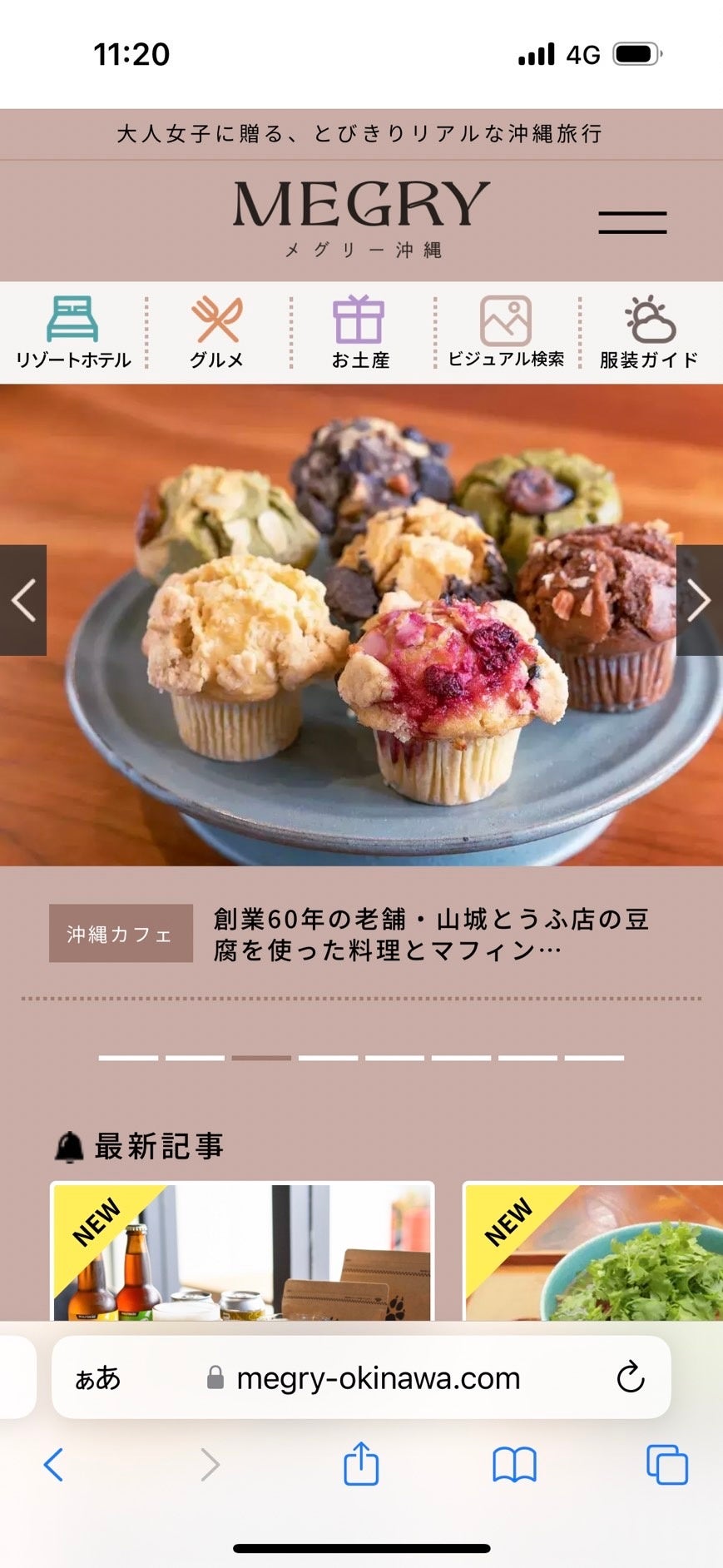
Task: Go back to the previous page
Action: (x=53, y=1464)
